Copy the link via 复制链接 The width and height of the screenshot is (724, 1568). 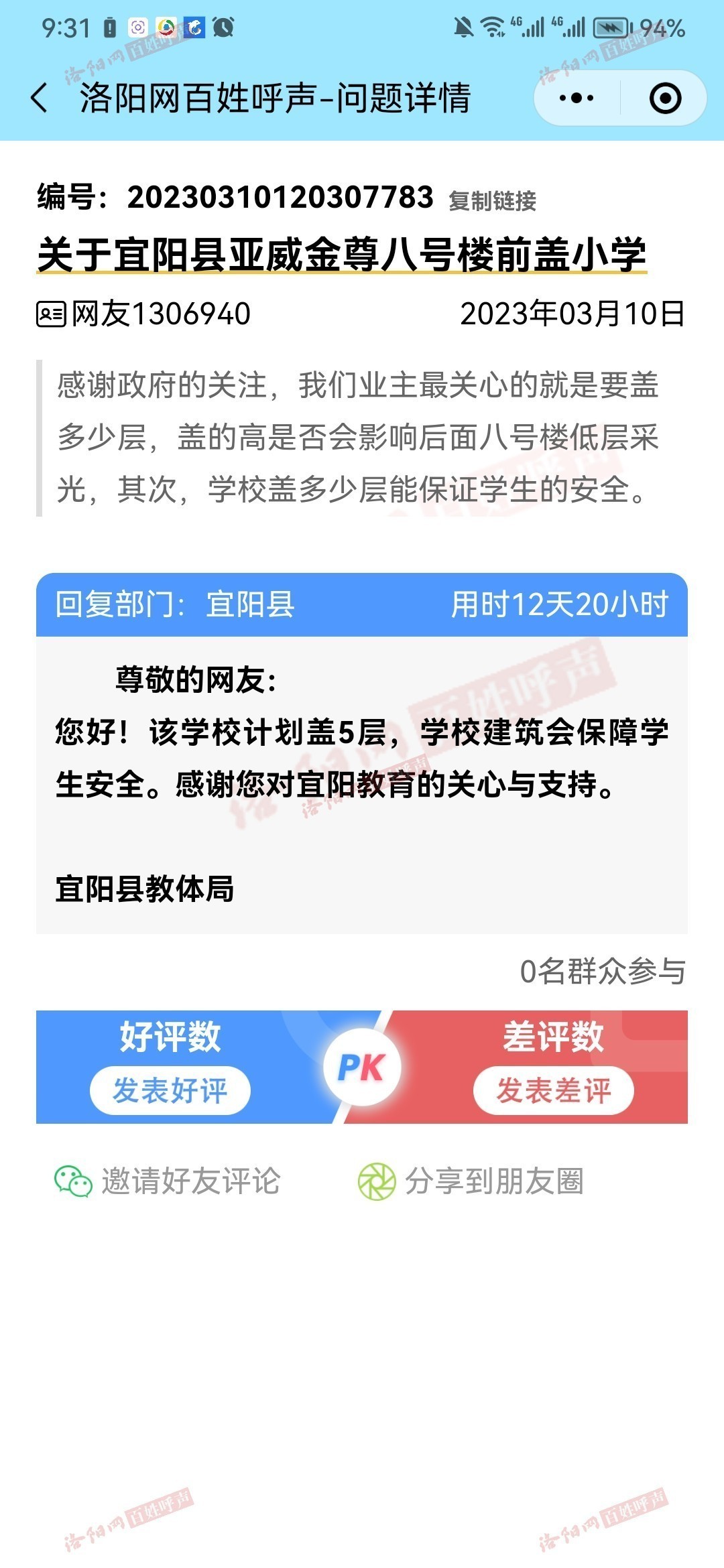pos(492,200)
